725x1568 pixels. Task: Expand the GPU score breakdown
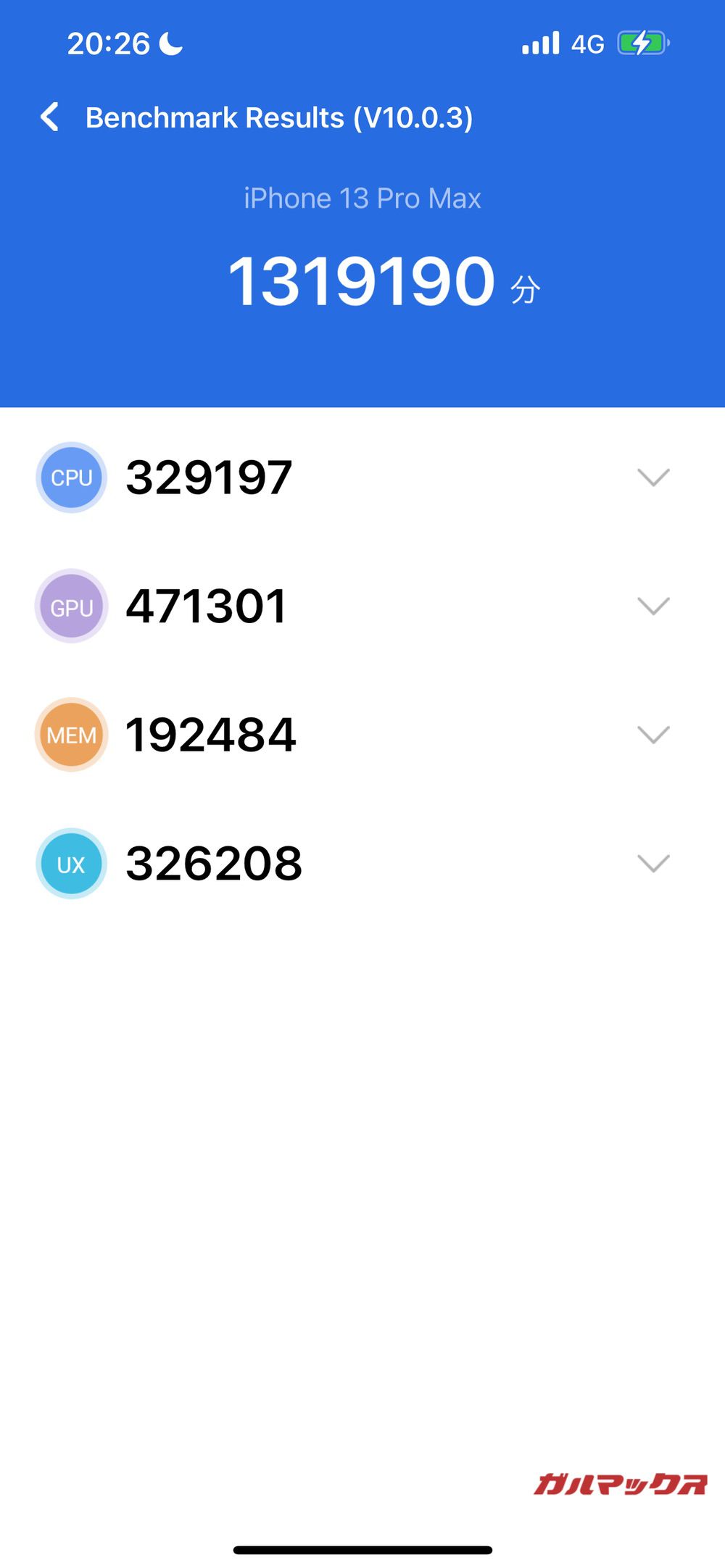coord(653,606)
